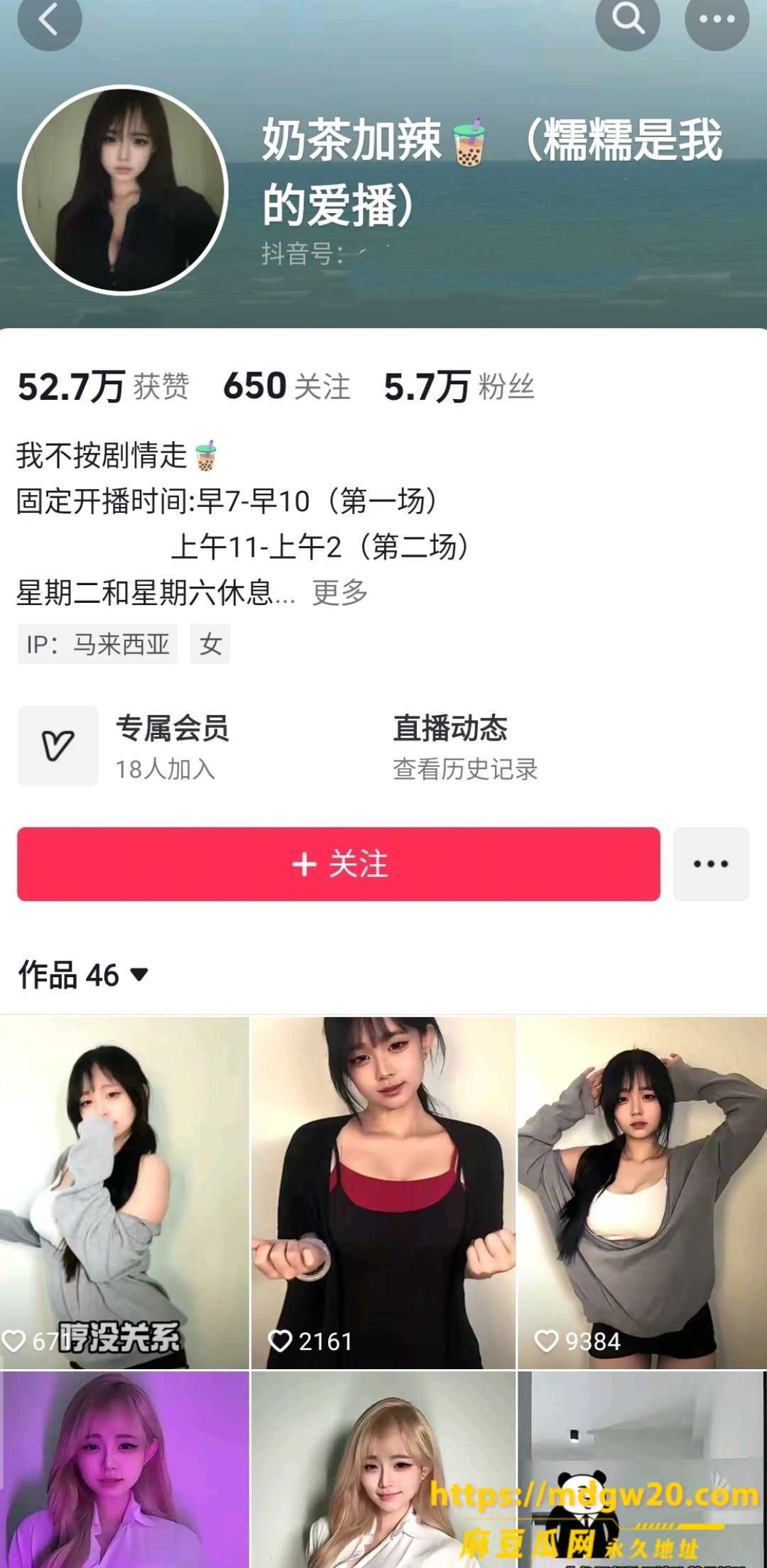Open the top-right overflow menu
Screen dimensions: 767x1568
pyautogui.click(x=717, y=19)
